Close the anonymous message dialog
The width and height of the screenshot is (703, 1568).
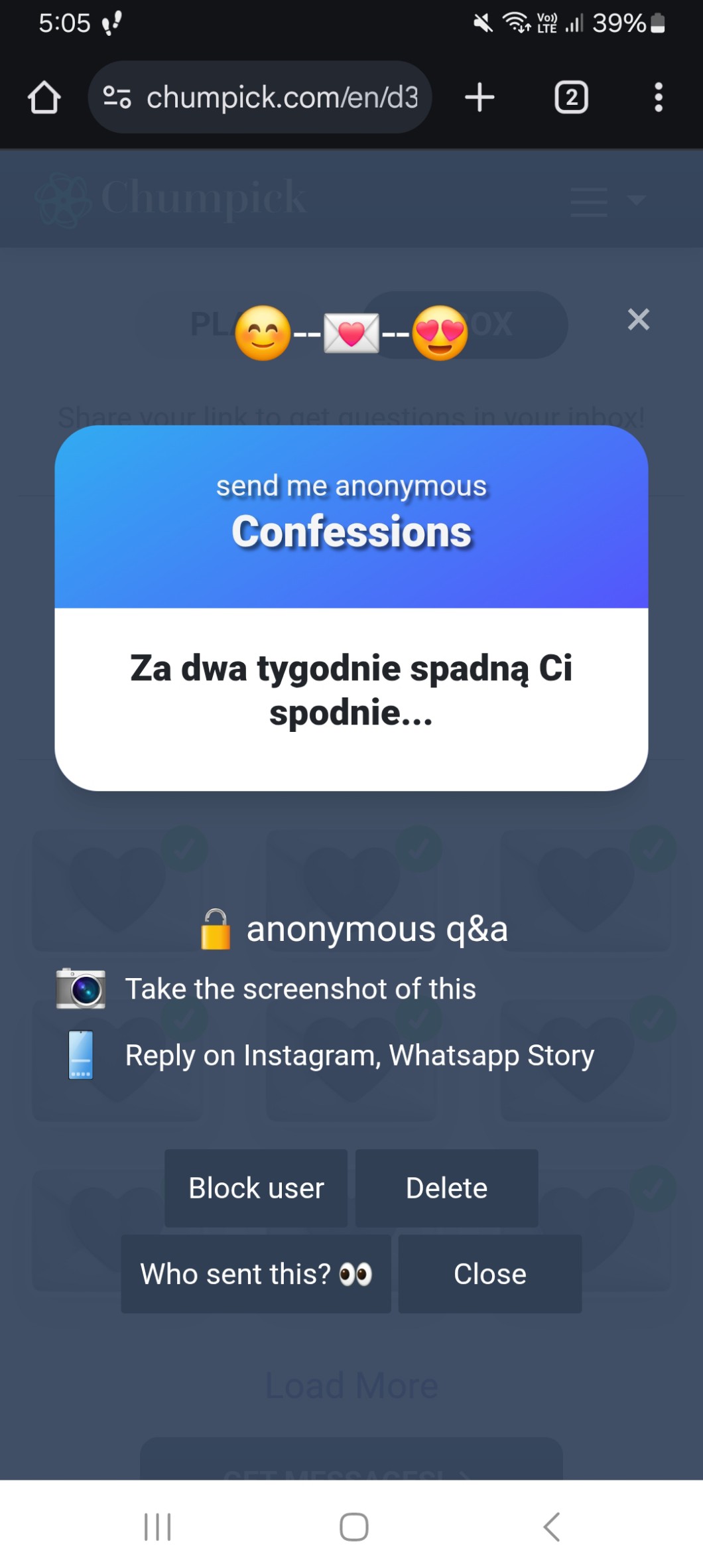click(490, 1273)
